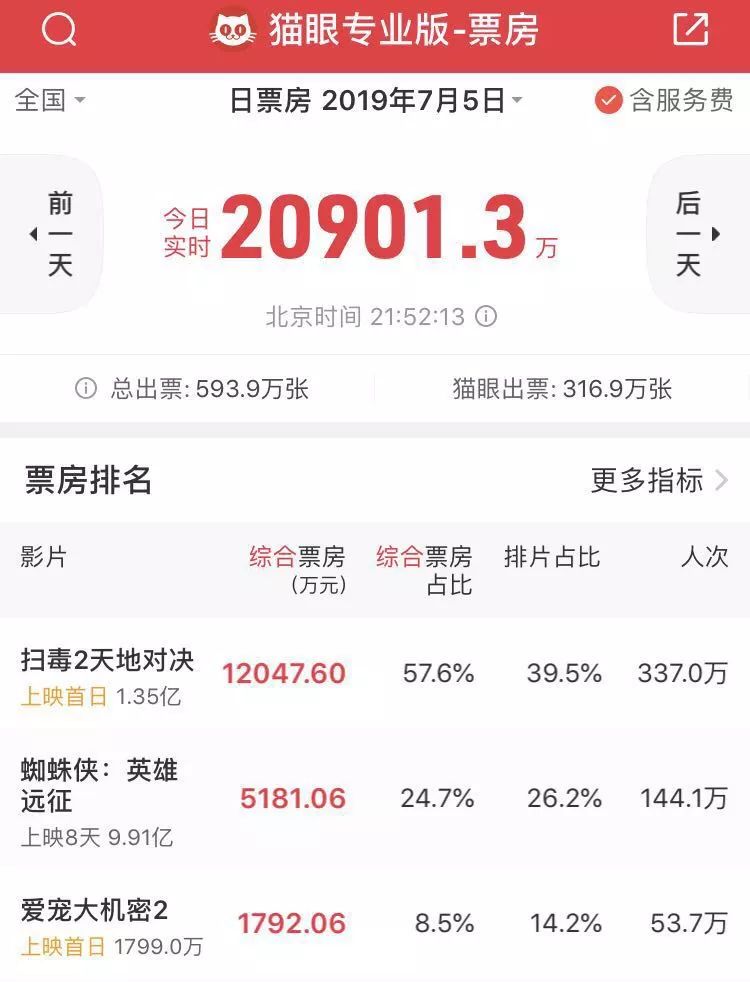The image size is (750, 982).
Task: Tap info icon beside 北京时间
Action: point(486,317)
